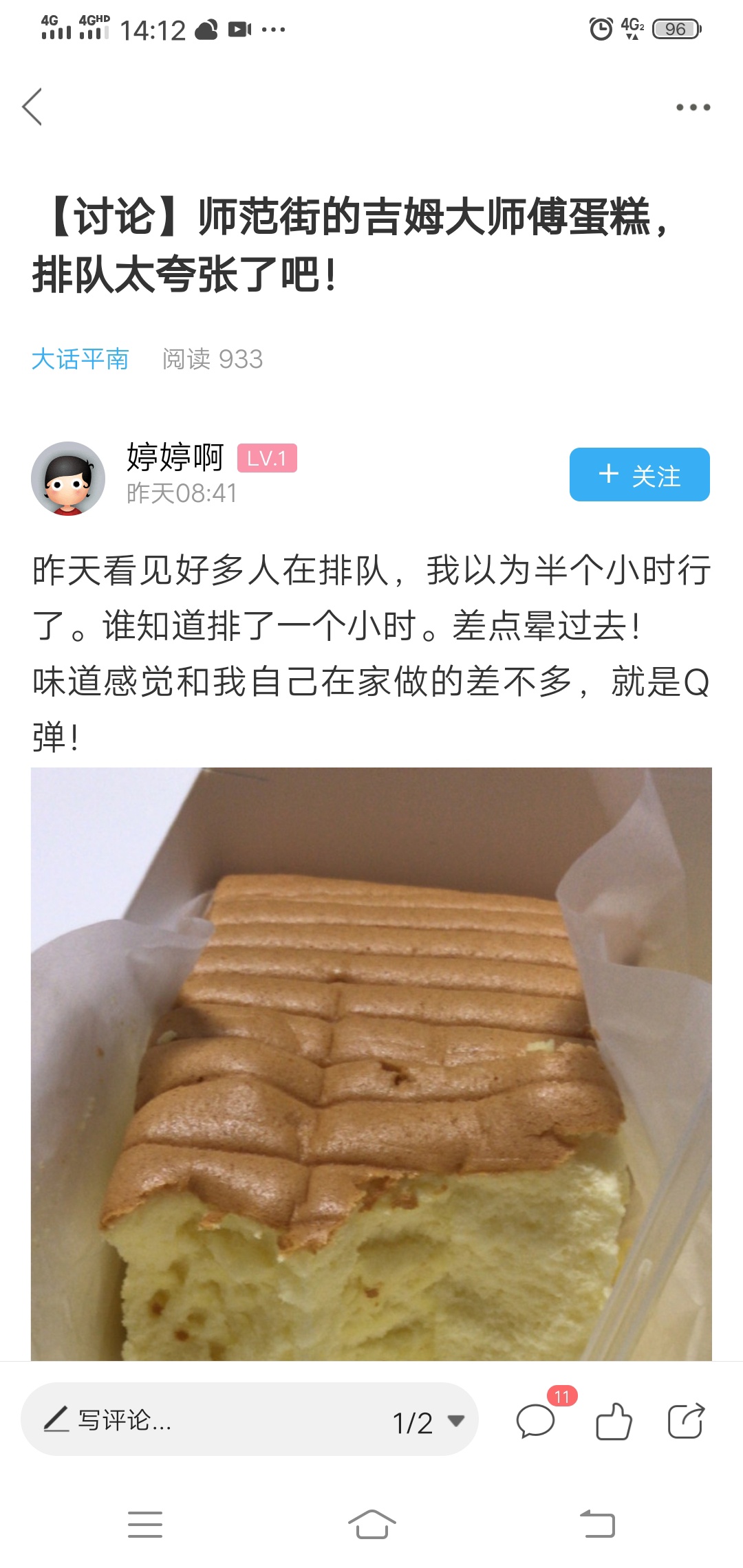Viewport: 743px width, 1568px height.
Task: Tap the system back button
Action: [597, 1524]
